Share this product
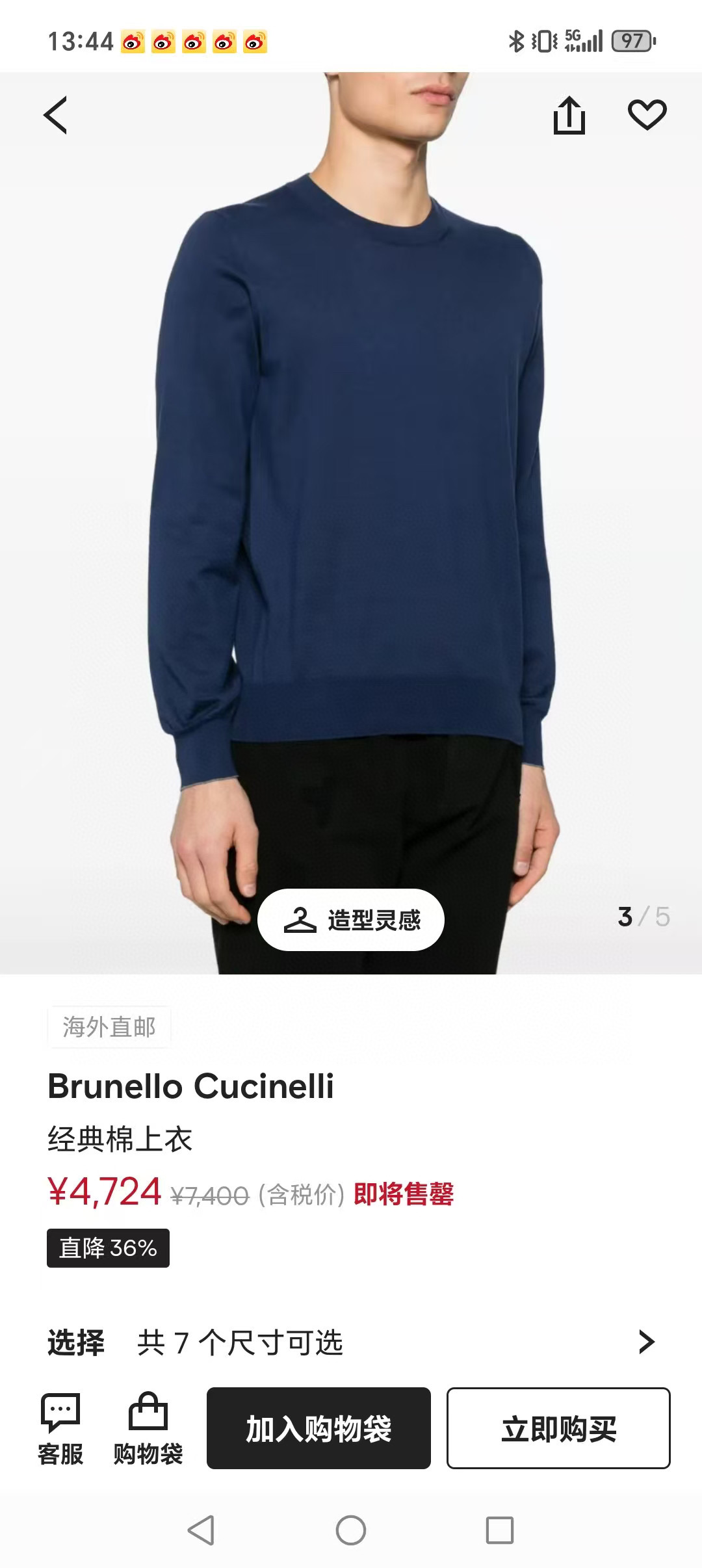Viewport: 702px width, 1568px height. coord(569,115)
